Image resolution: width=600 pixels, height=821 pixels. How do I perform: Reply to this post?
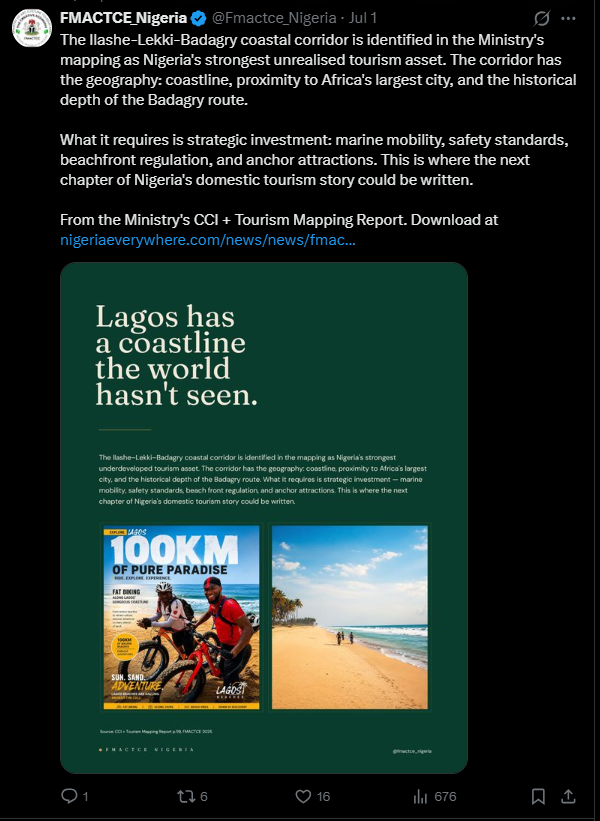click(74, 796)
